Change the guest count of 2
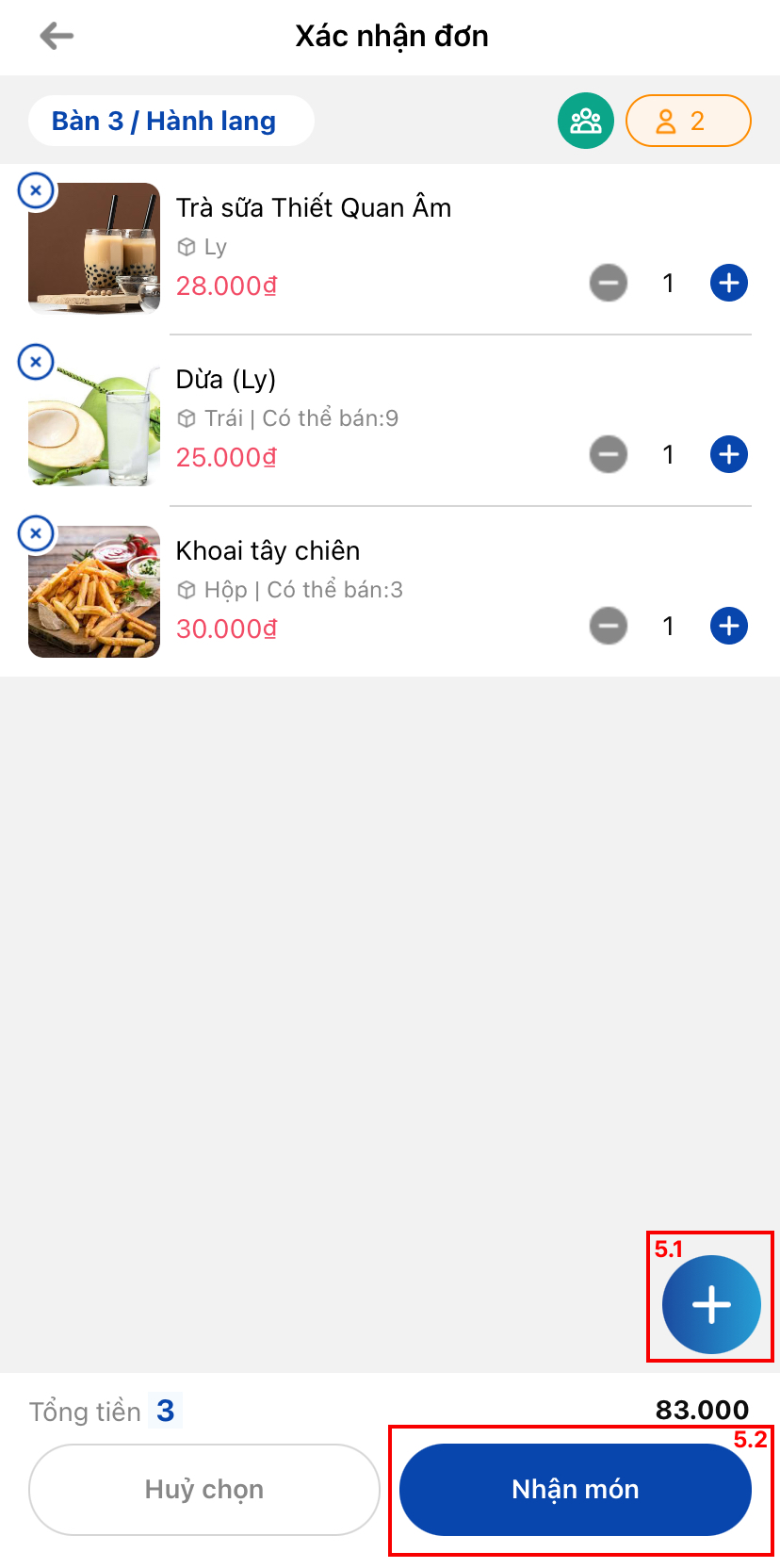Screen dimensions: 780x1568 coord(688,121)
